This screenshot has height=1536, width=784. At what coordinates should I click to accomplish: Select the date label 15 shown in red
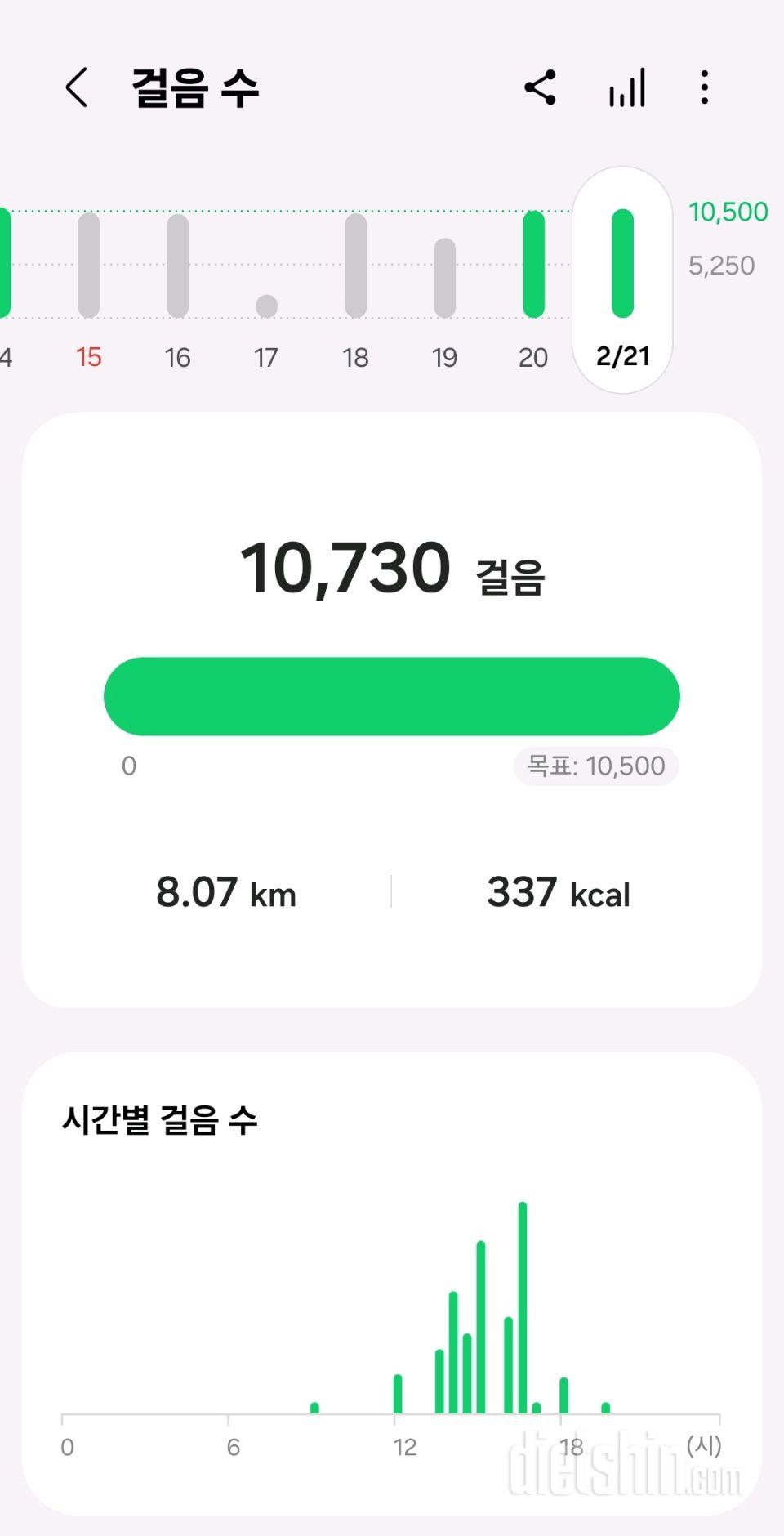(x=88, y=357)
